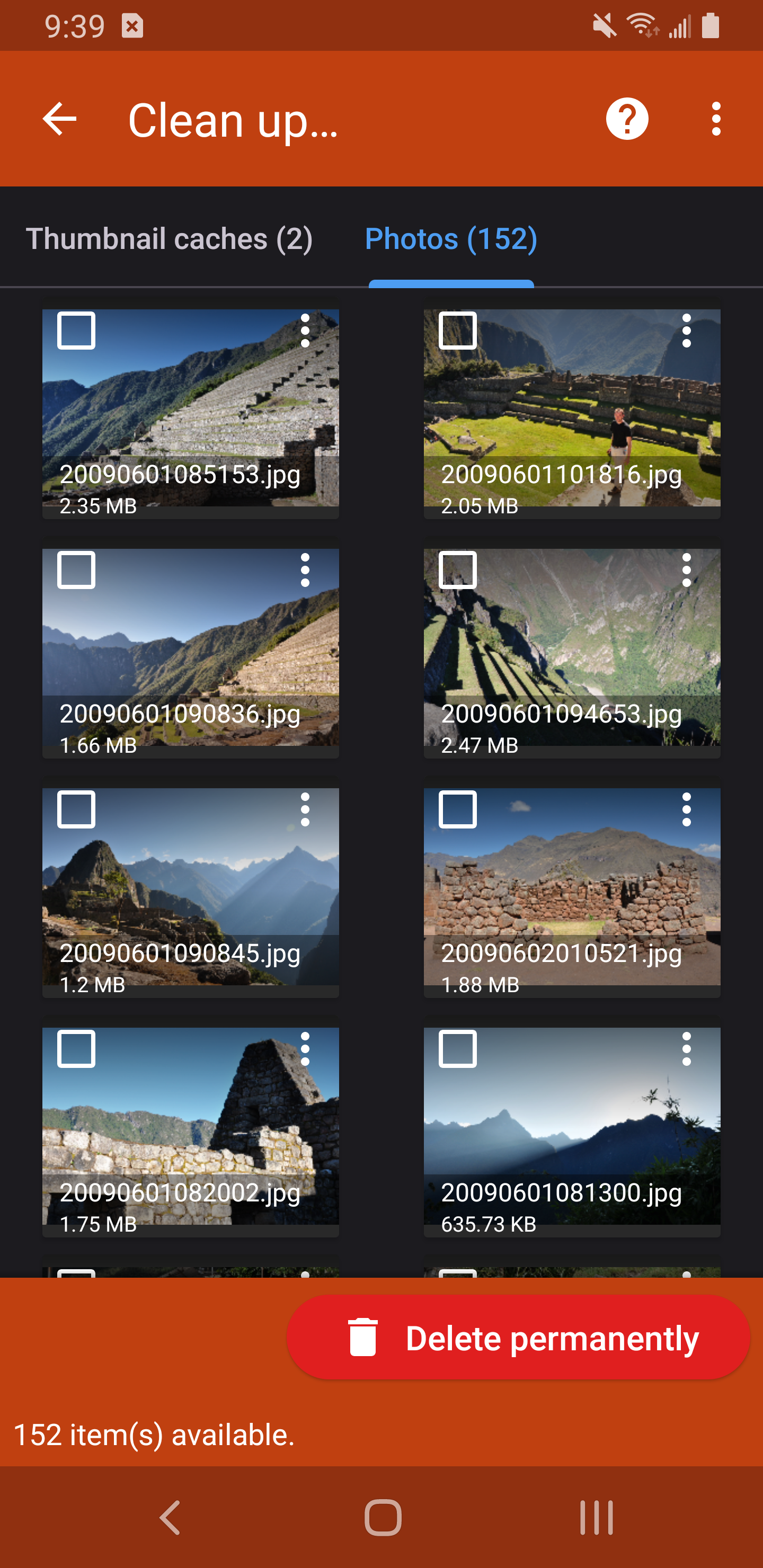Select 20090601101816.jpg via its checkbox
The width and height of the screenshot is (763, 1568).
coord(457,331)
